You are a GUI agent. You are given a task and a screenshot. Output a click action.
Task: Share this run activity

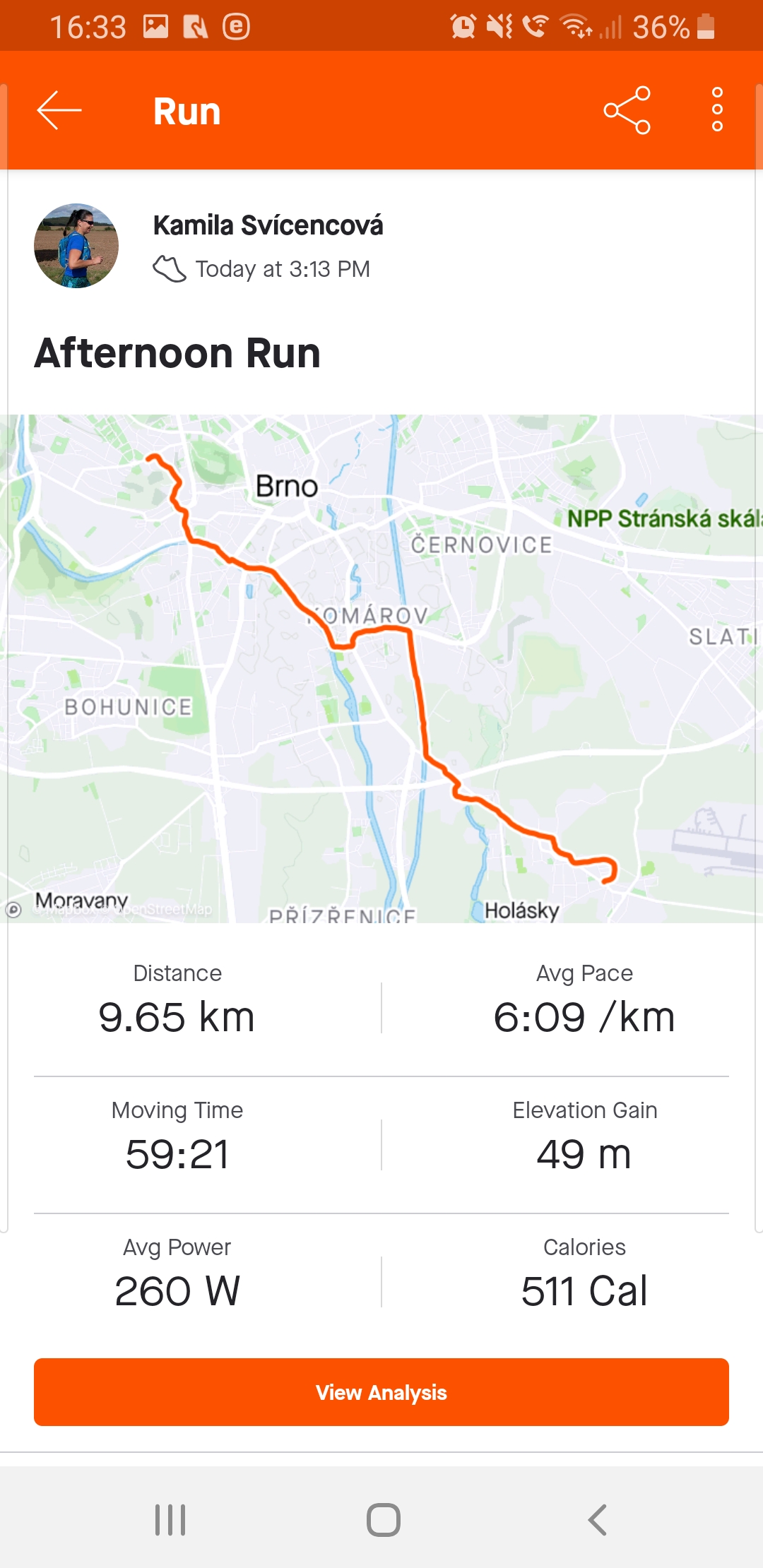point(627,110)
